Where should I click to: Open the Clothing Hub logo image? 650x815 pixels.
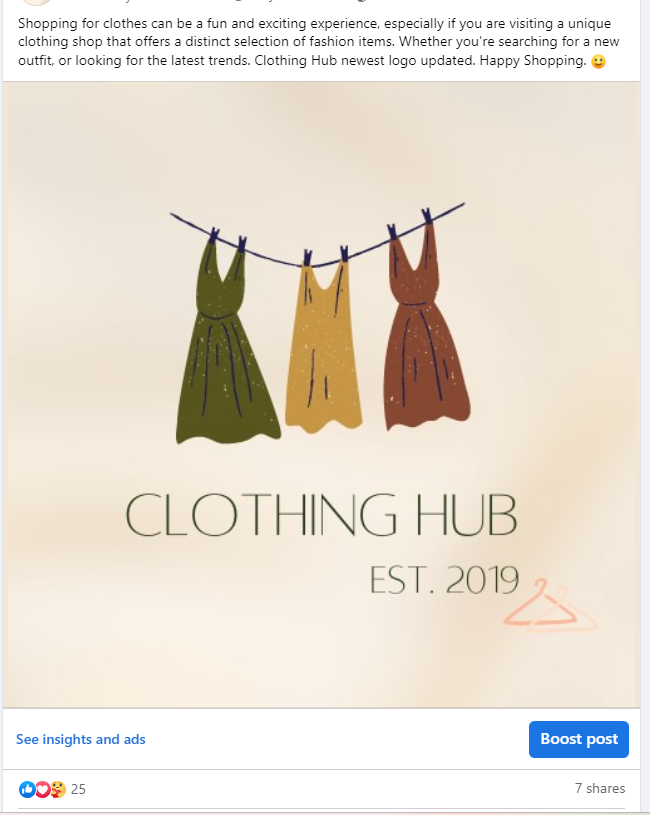click(x=323, y=395)
